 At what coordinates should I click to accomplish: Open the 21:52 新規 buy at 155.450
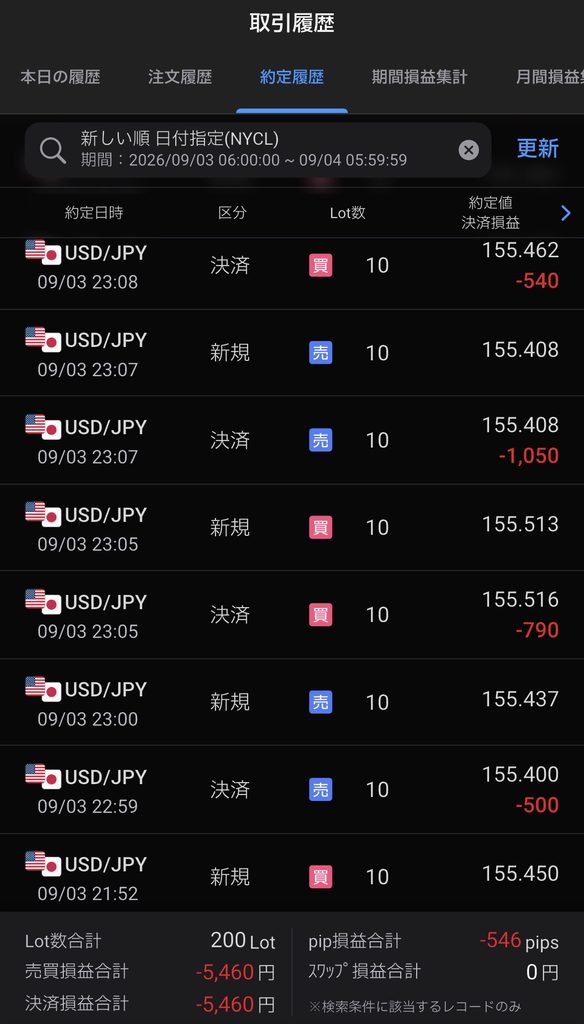292,873
